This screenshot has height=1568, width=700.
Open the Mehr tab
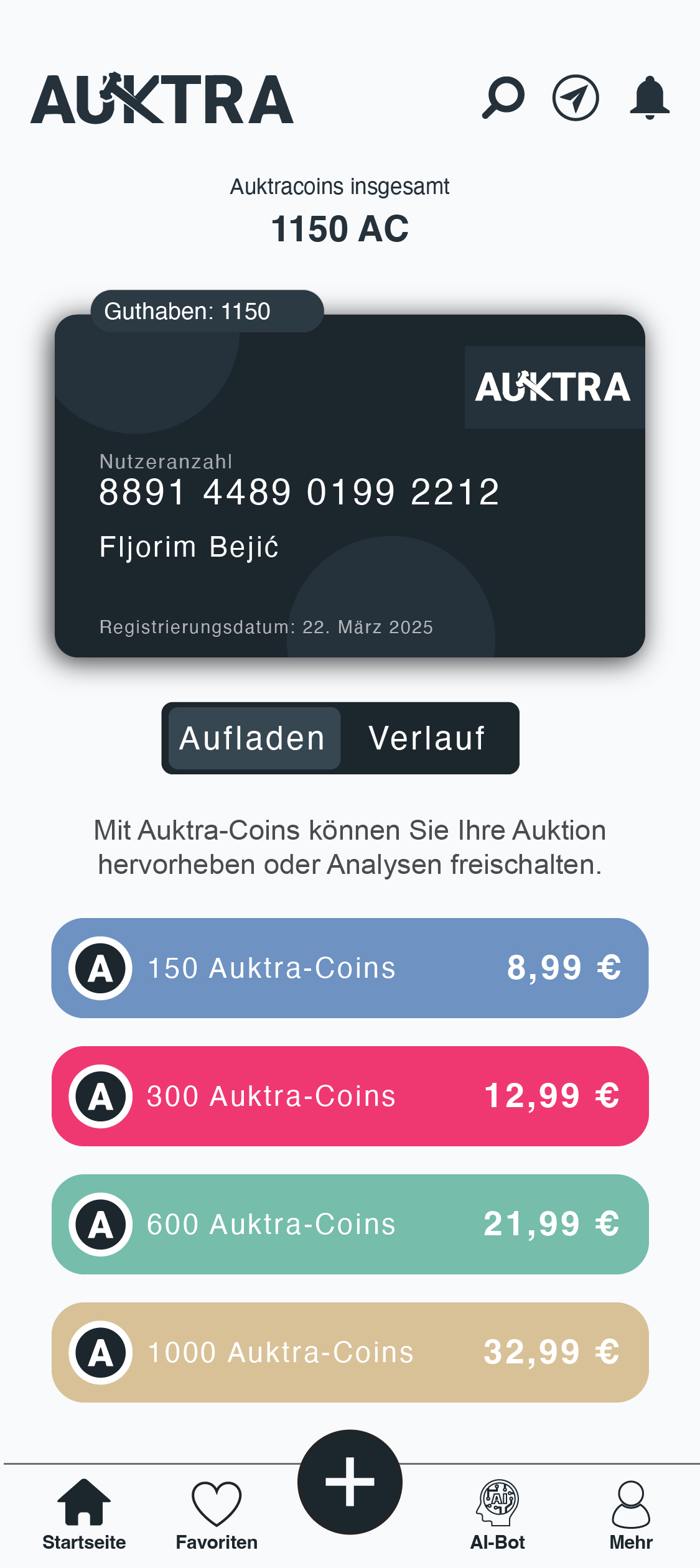631,1513
